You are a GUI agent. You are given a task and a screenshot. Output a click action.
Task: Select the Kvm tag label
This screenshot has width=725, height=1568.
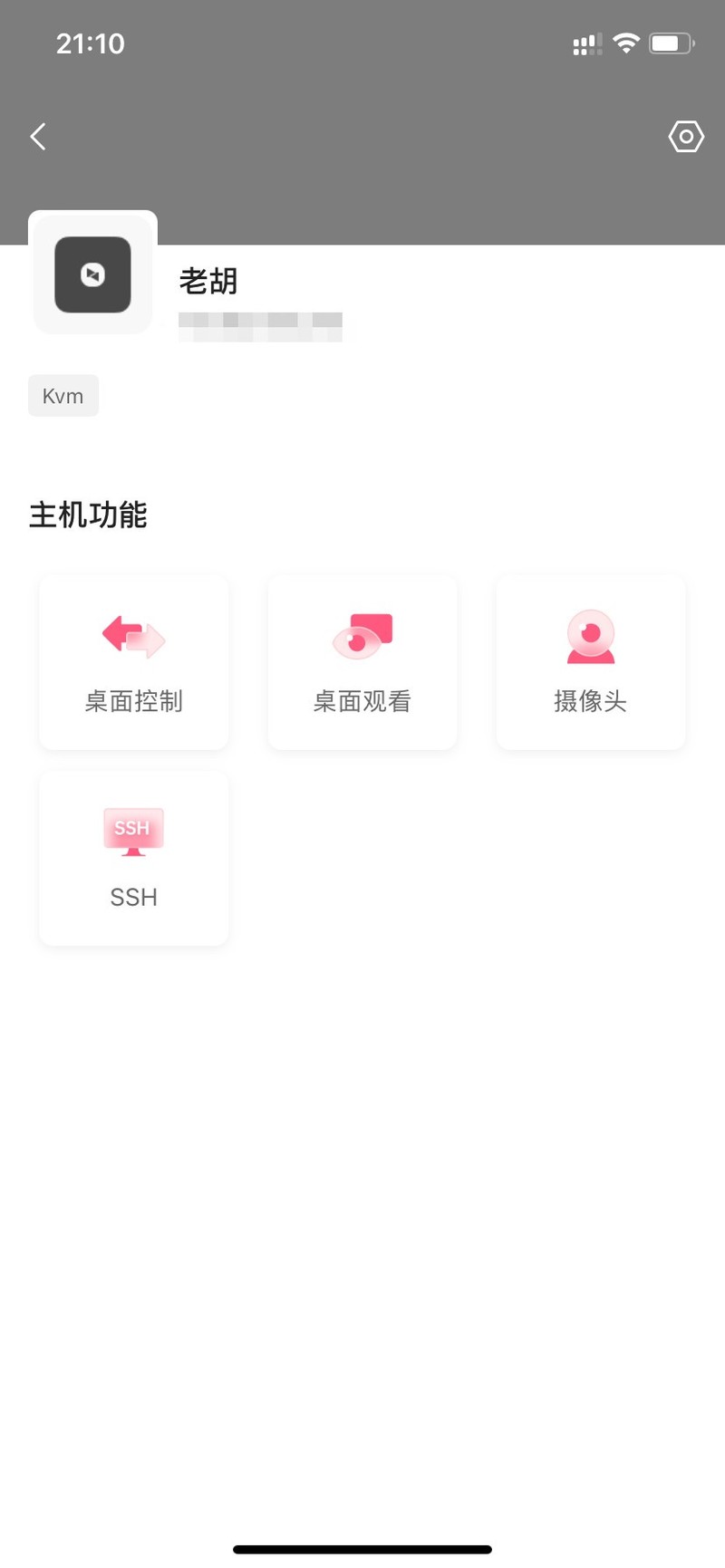(x=63, y=396)
